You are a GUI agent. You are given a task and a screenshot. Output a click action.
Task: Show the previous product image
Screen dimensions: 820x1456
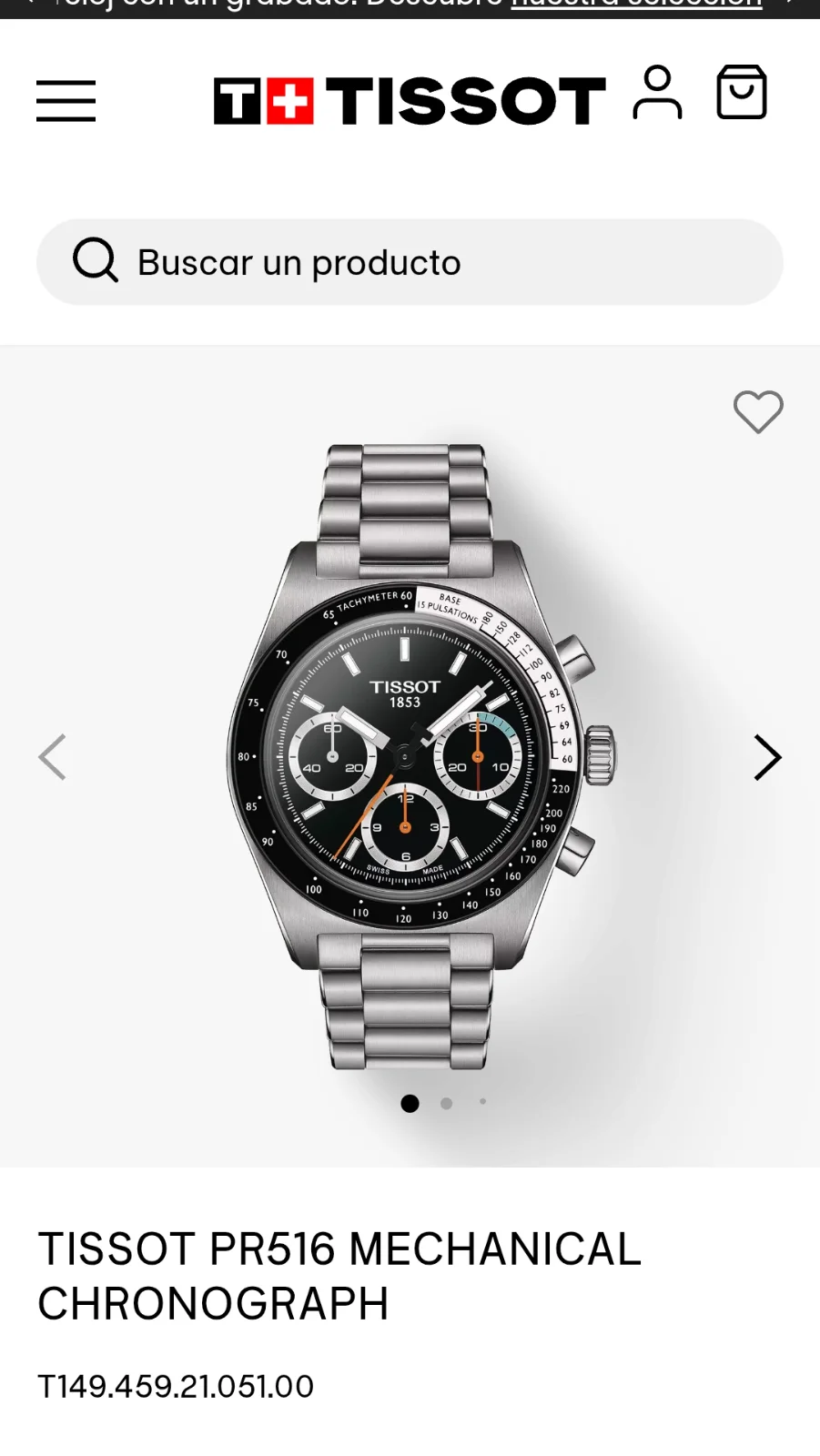[x=53, y=757]
